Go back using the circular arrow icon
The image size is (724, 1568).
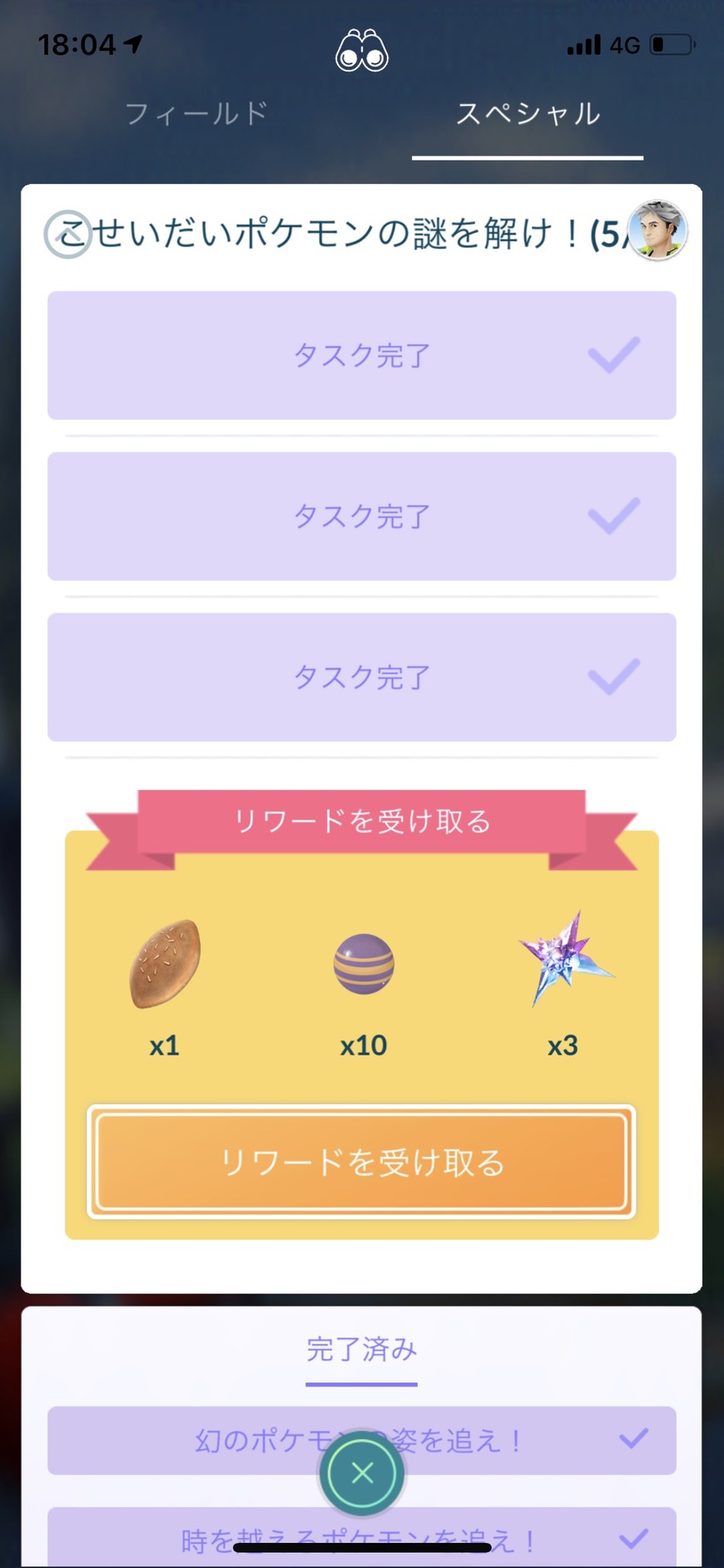(67, 234)
